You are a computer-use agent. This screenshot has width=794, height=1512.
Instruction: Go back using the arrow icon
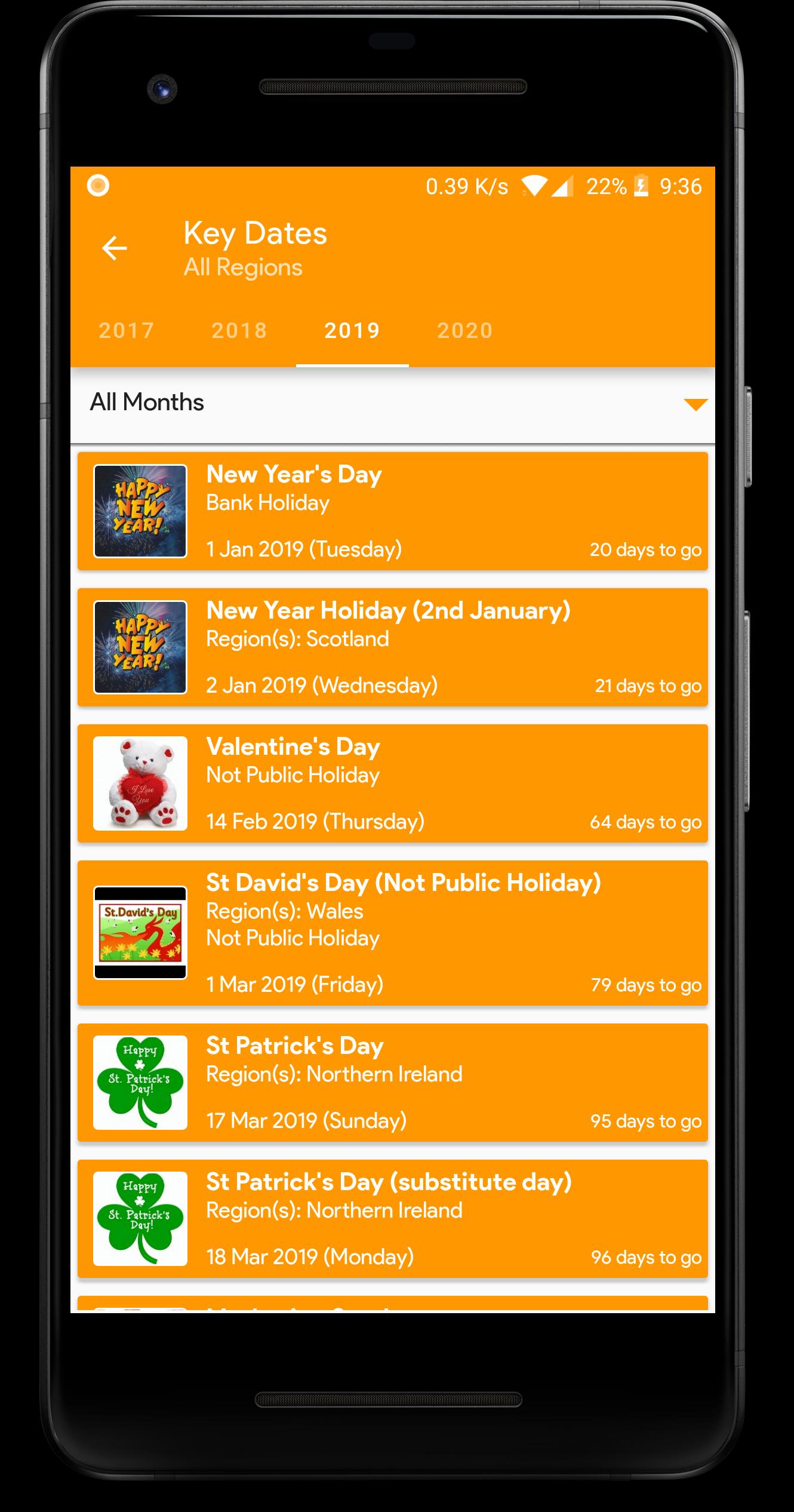114,248
